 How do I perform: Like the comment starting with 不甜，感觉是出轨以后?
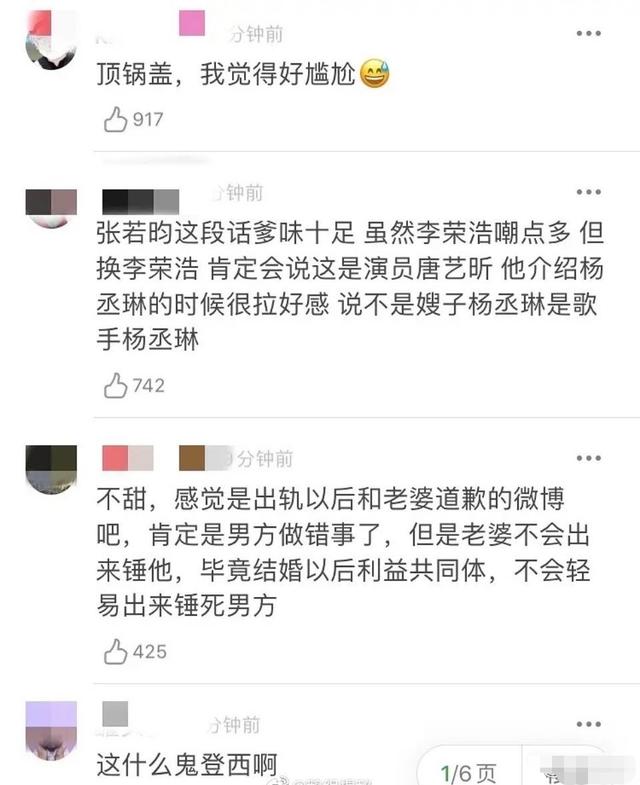coord(116,651)
